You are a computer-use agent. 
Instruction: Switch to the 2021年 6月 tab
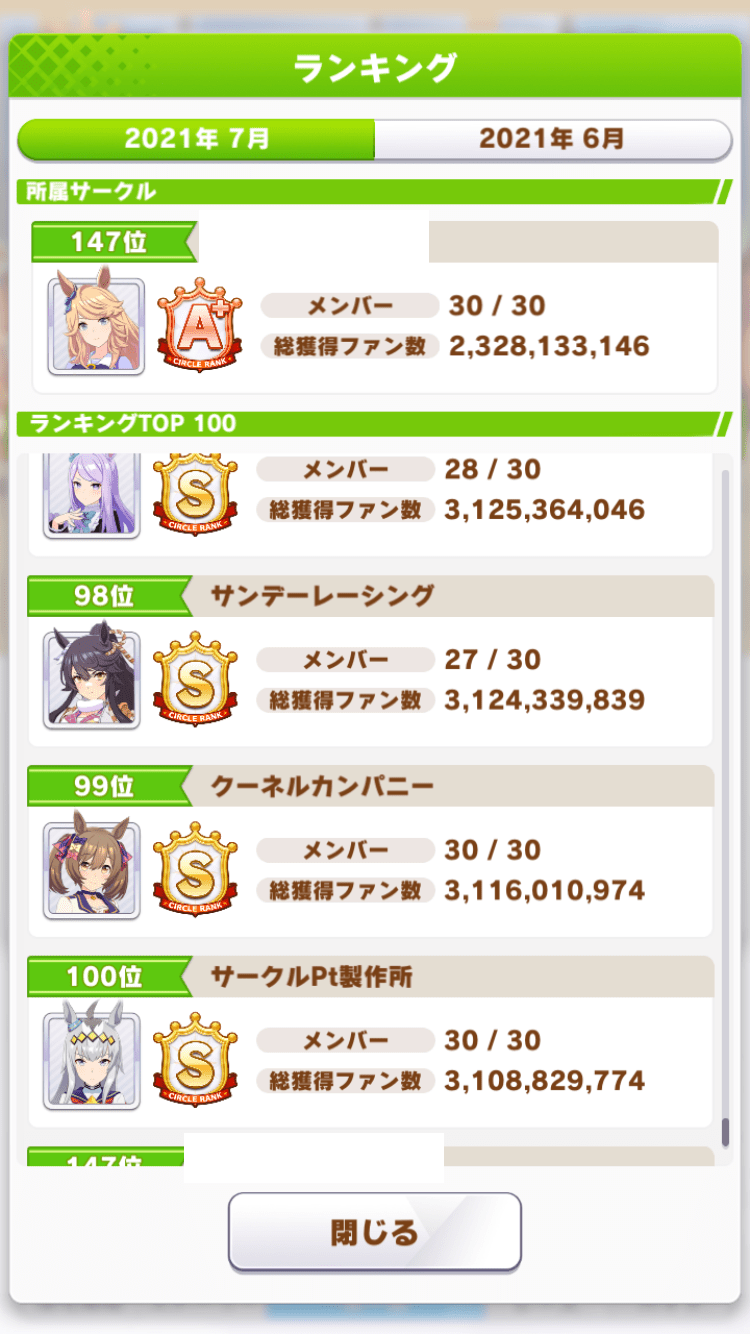552,138
